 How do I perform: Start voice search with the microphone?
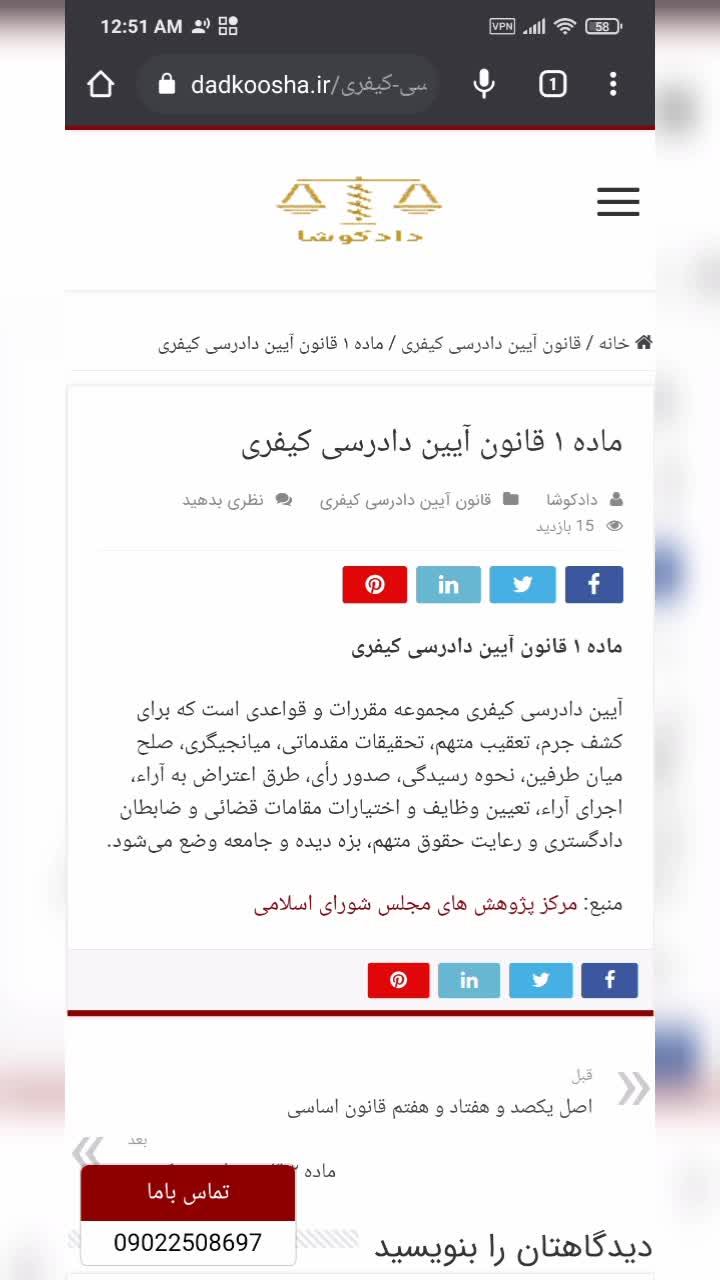click(x=484, y=85)
